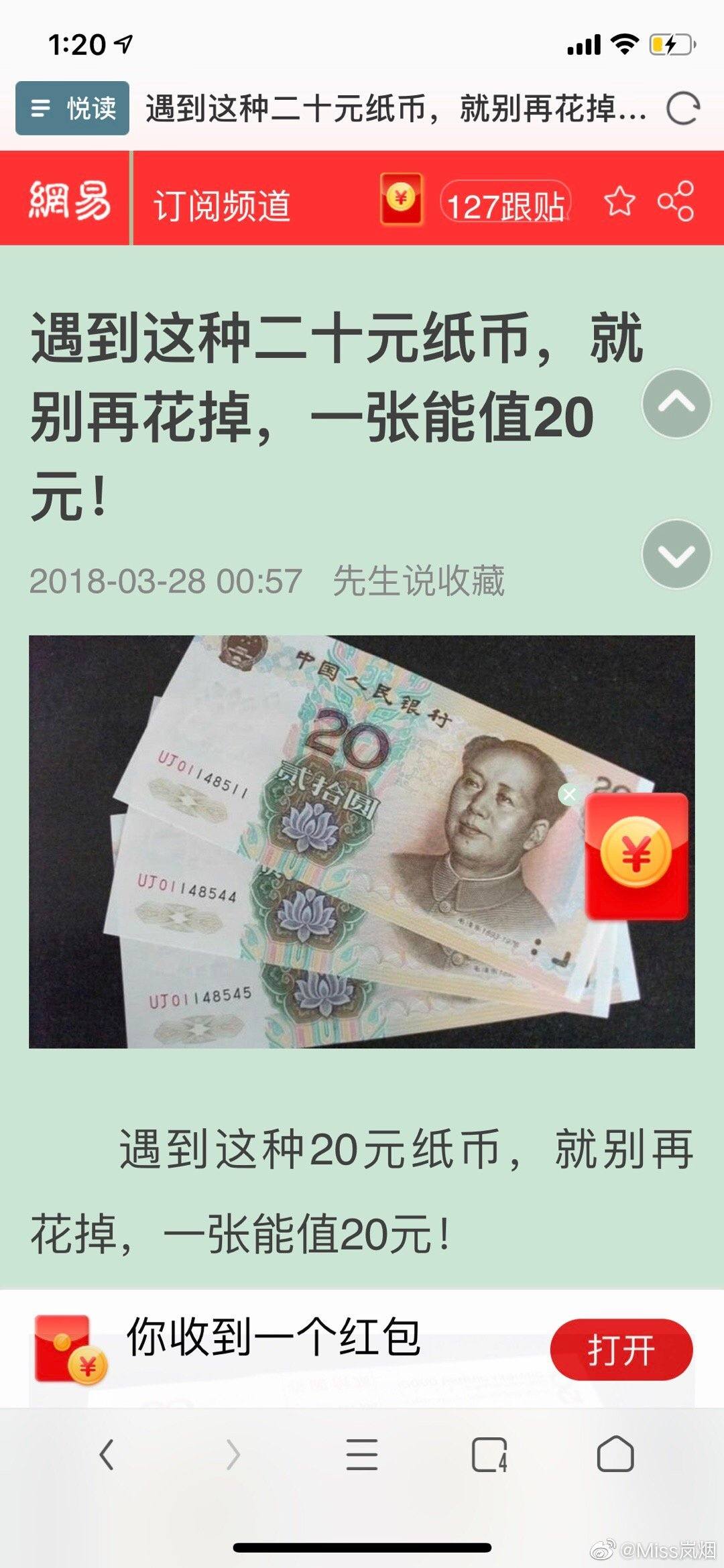Open the floating red envelope on the image
724x1568 pixels.
click(x=636, y=856)
